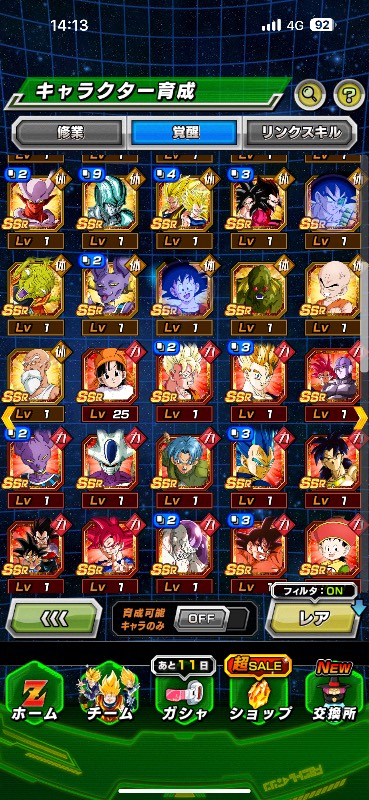Open the チーム menu
369x800 pixels.
tap(109, 695)
